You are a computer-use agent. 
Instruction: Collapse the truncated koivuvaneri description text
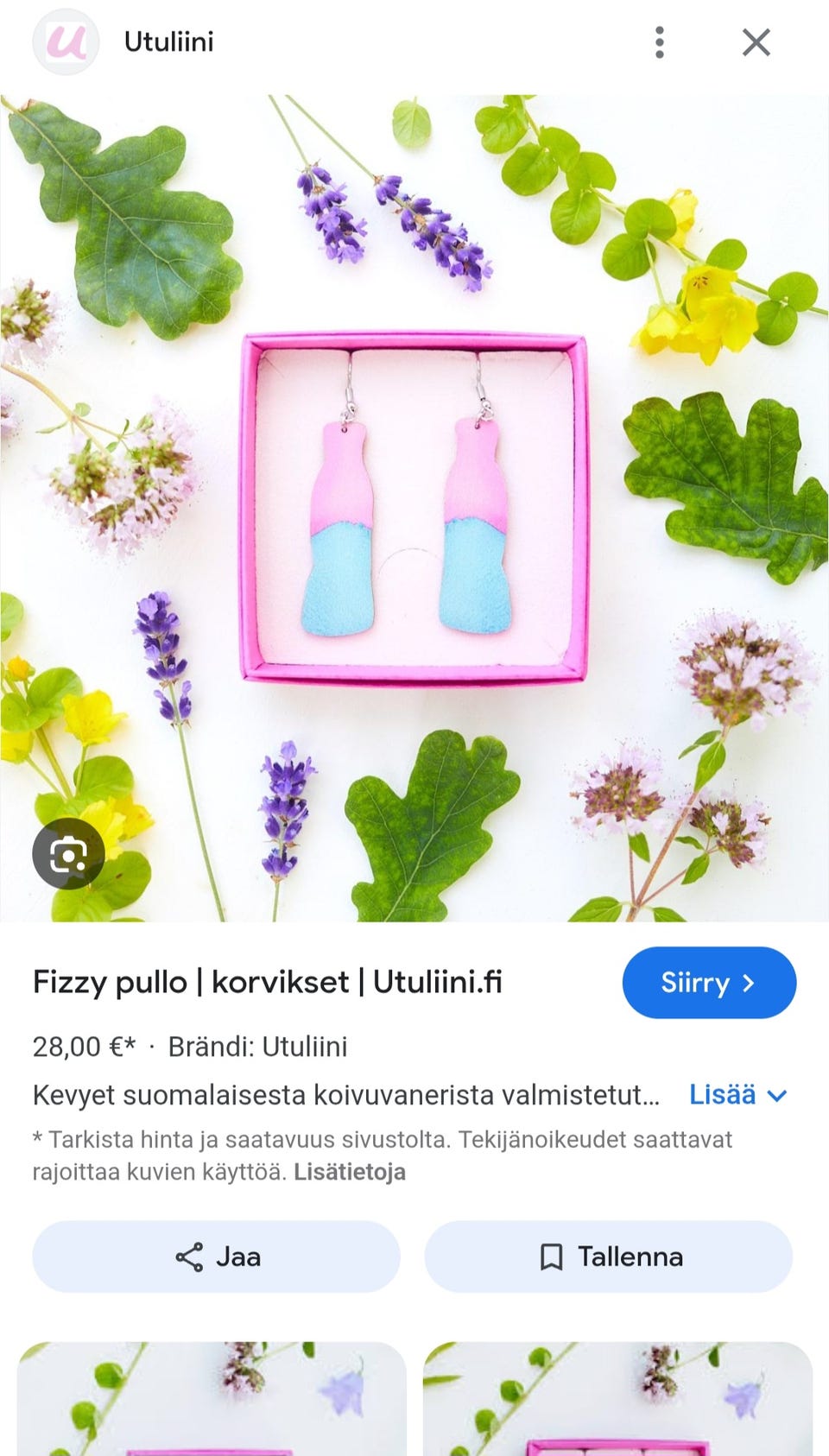coord(345,1095)
